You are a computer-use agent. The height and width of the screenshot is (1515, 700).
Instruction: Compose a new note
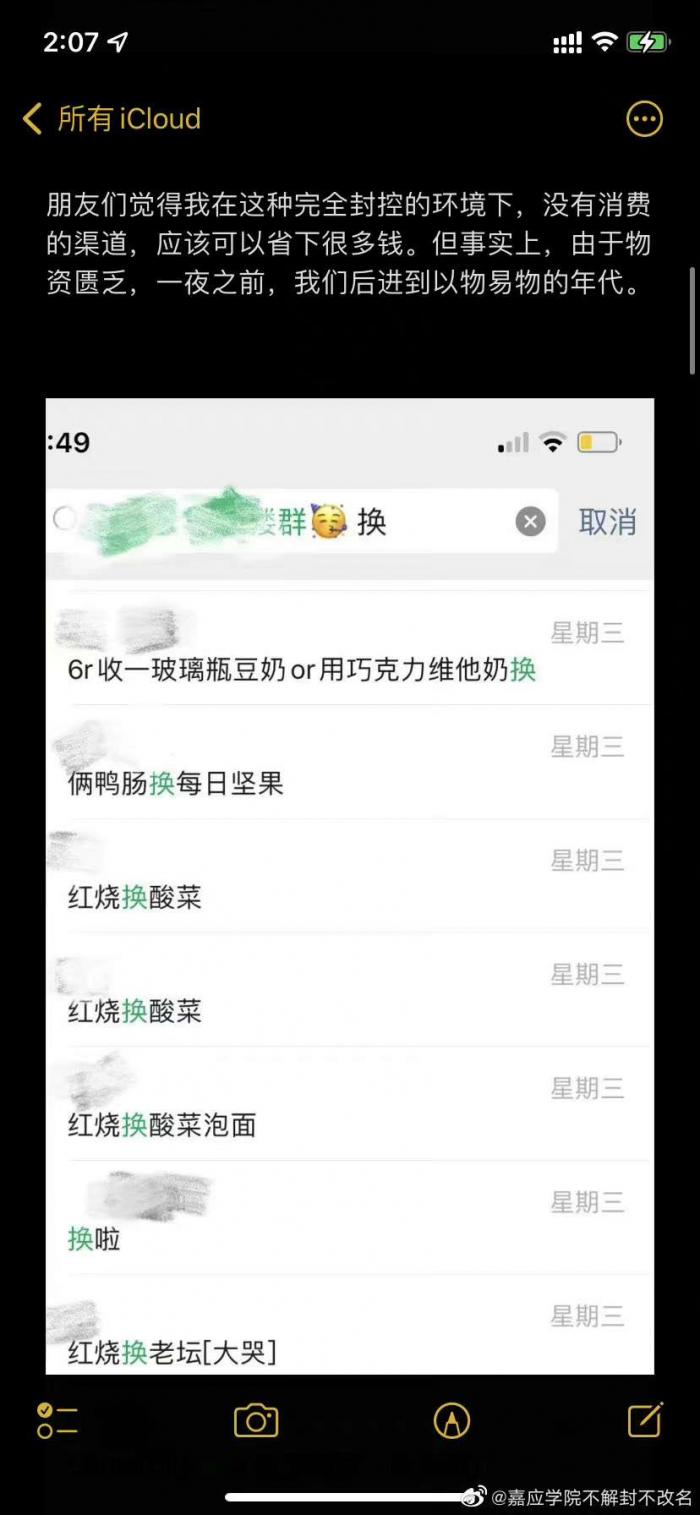pos(645,1419)
